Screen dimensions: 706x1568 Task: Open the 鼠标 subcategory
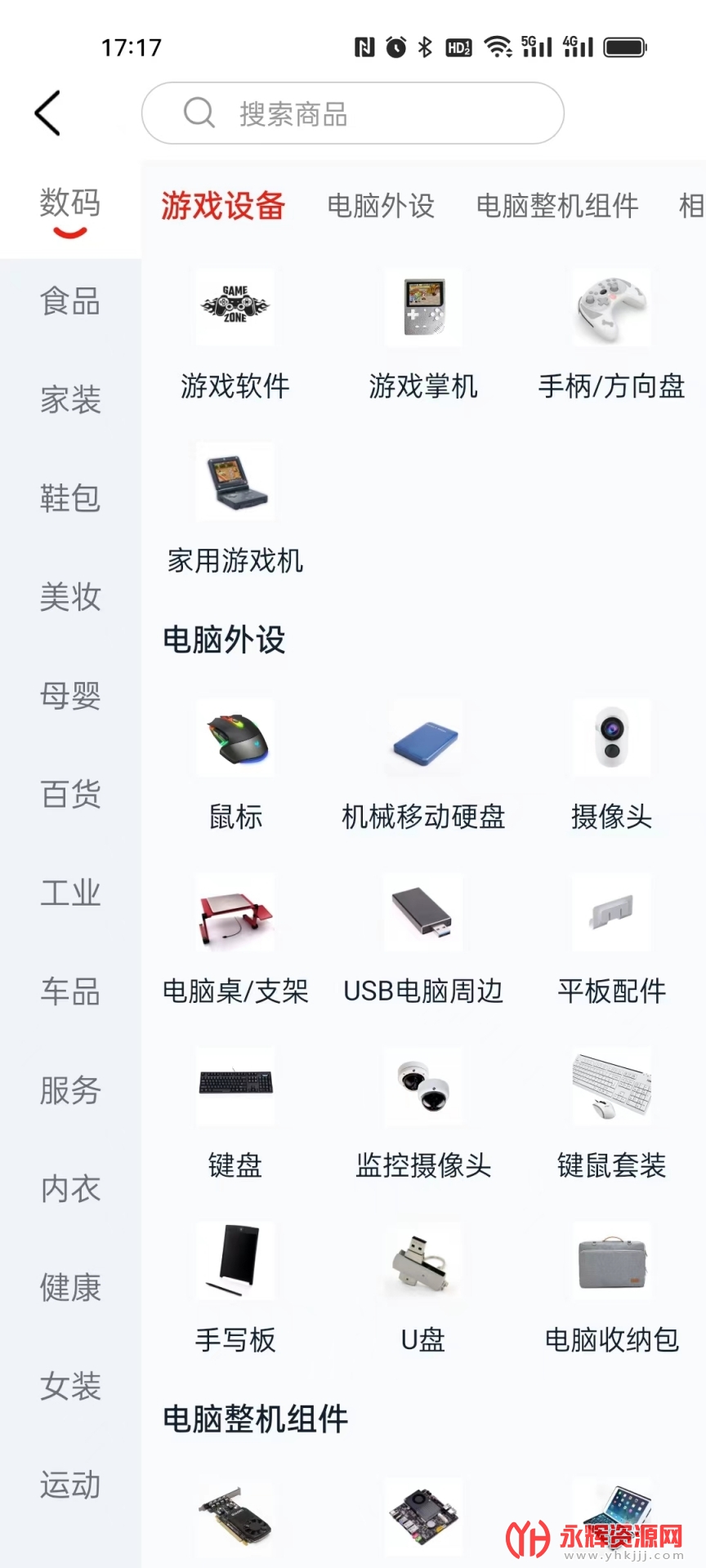[x=235, y=765]
